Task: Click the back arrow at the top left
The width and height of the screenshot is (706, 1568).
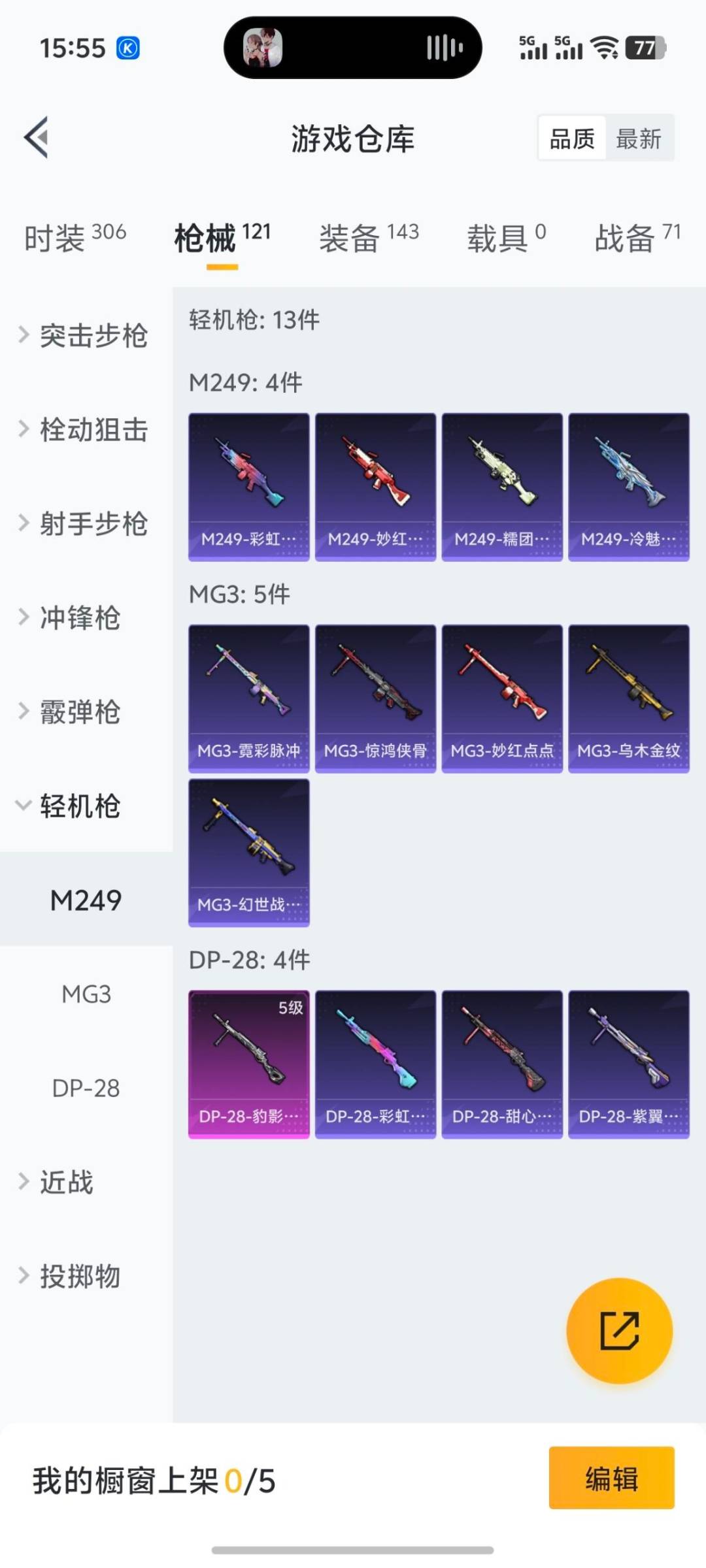Action: 37,137
